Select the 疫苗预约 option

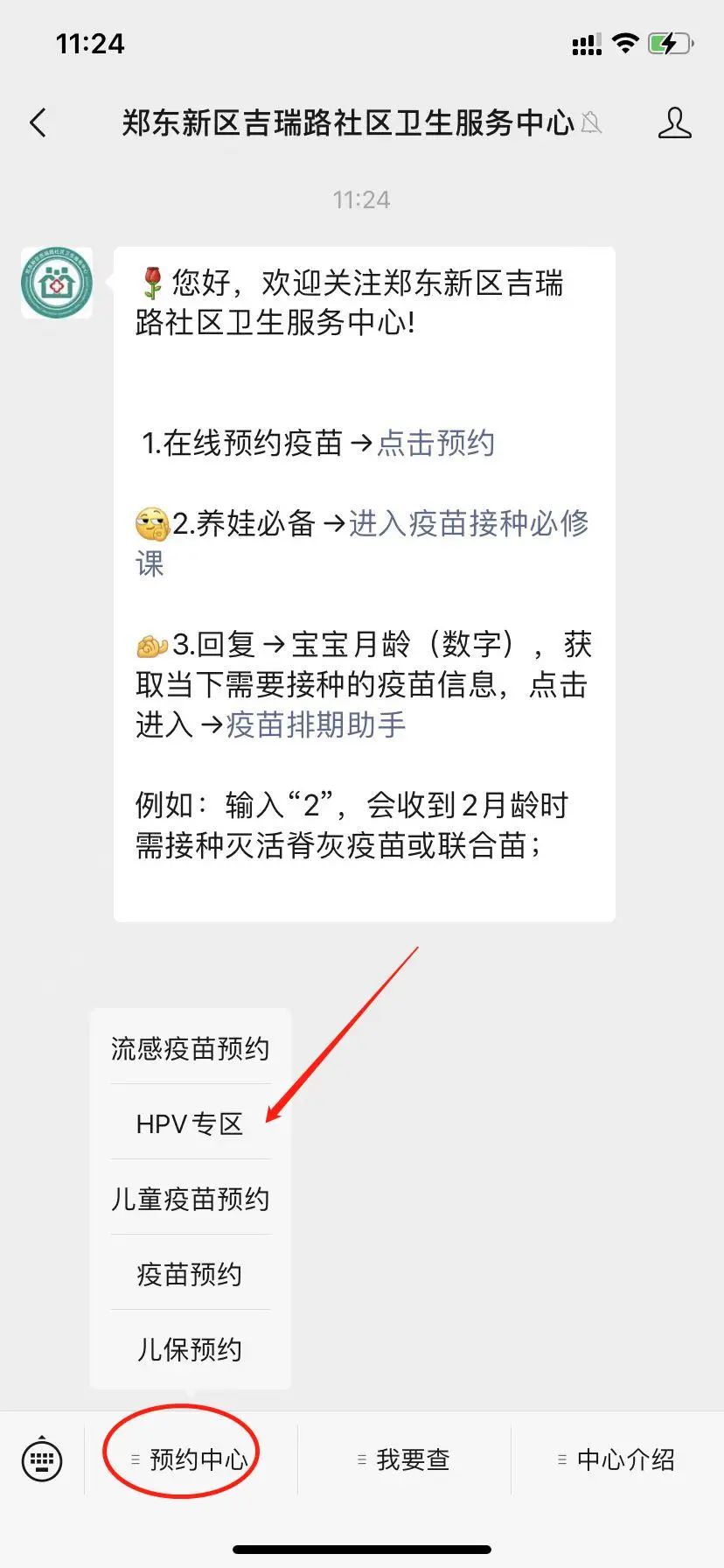190,1274
